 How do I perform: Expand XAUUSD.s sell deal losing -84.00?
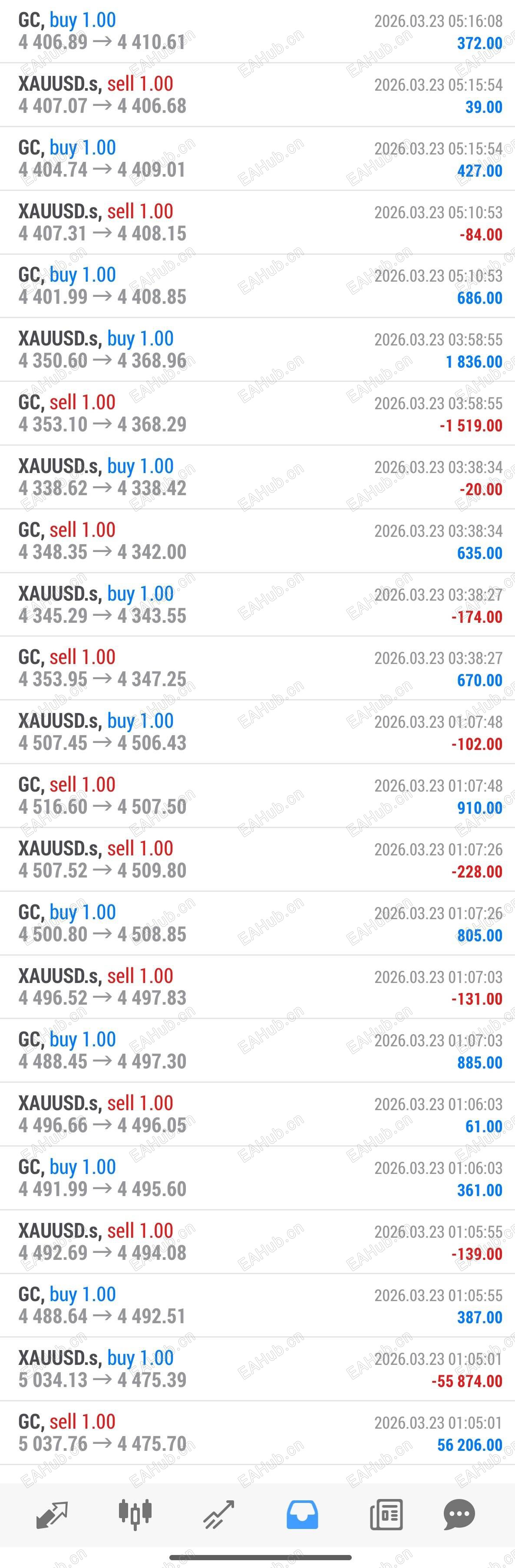[257, 223]
